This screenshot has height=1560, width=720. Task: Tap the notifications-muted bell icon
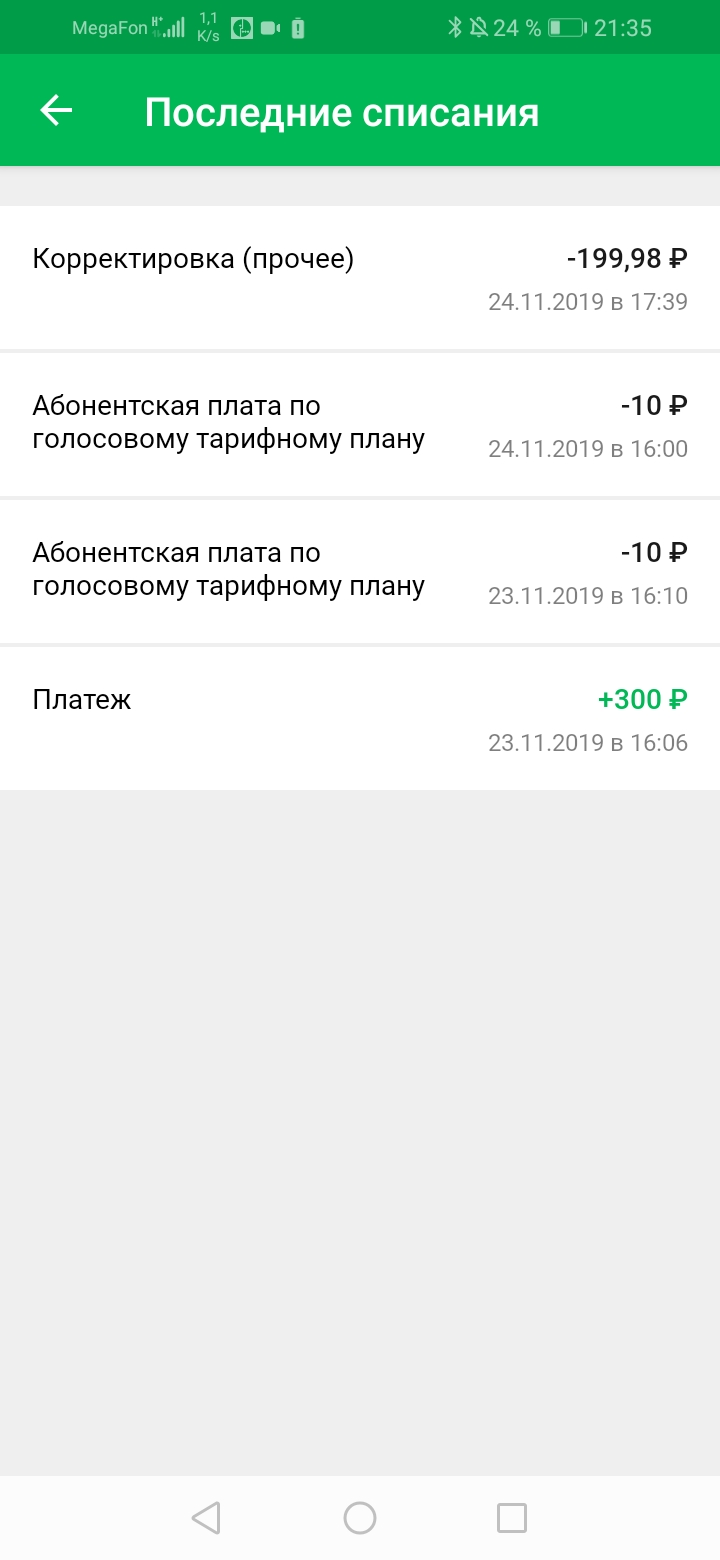pyautogui.click(x=481, y=27)
